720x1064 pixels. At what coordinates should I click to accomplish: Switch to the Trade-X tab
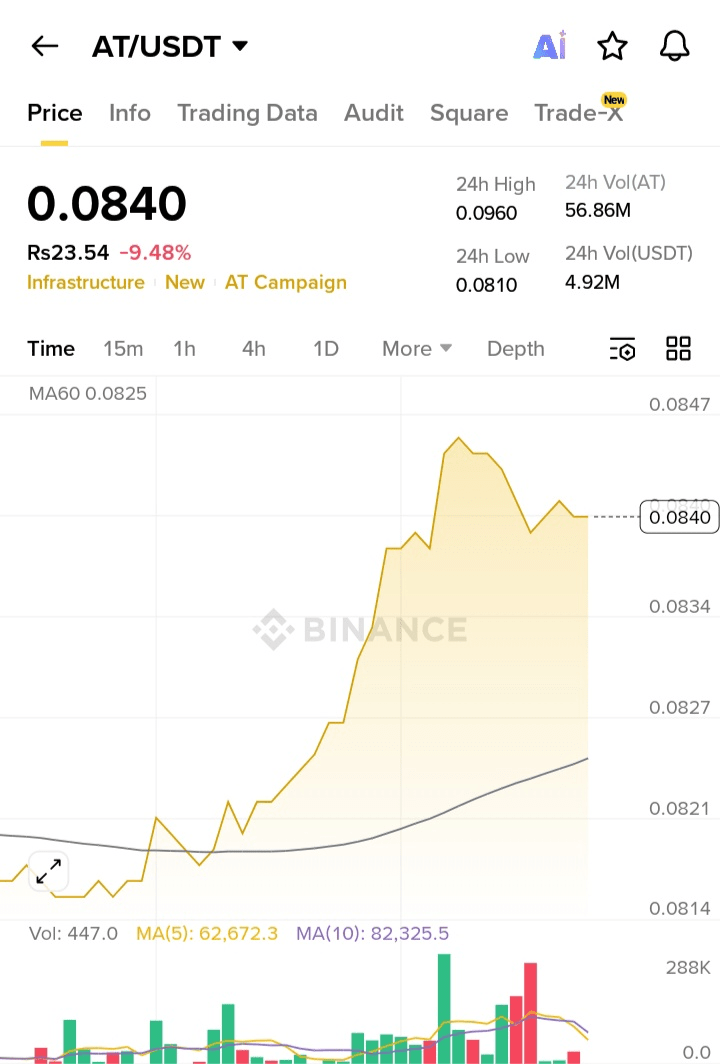point(578,113)
